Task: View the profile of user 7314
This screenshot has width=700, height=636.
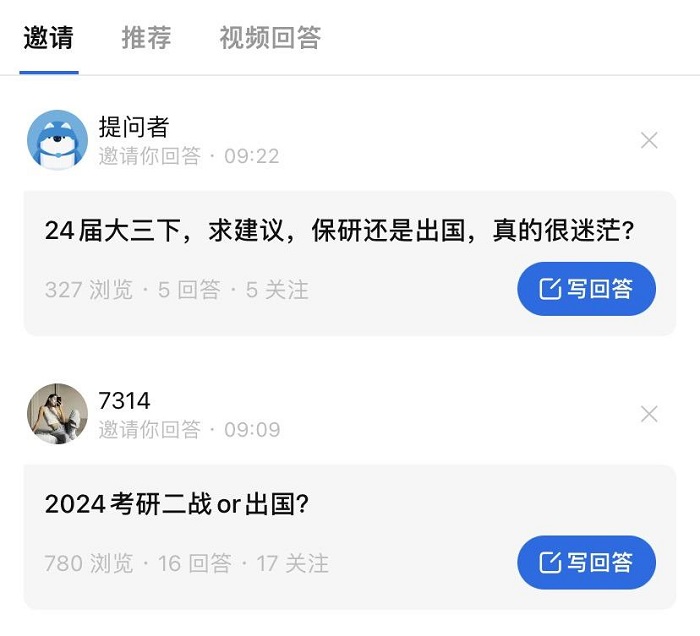Action: pyautogui.click(x=57, y=413)
